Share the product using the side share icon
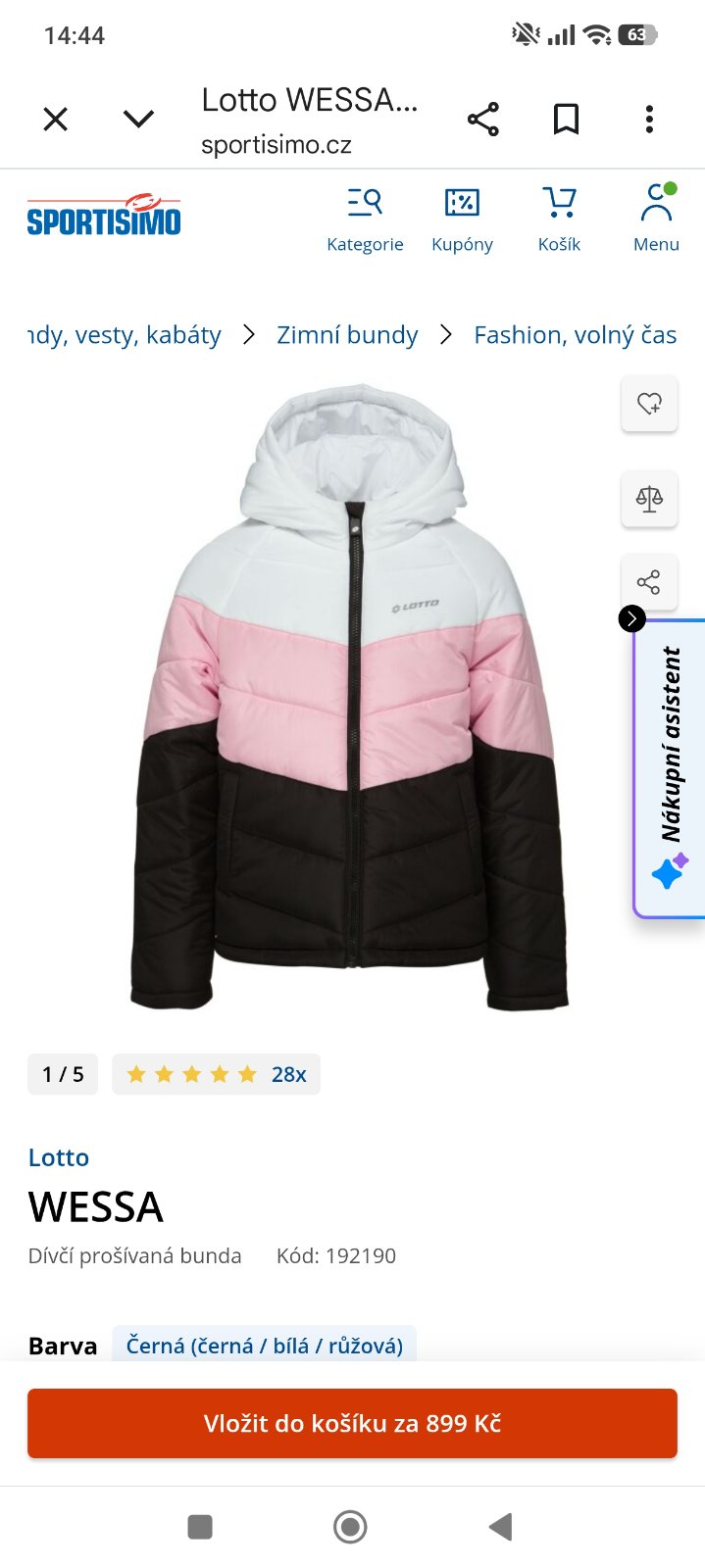The image size is (705, 1568). tap(649, 583)
